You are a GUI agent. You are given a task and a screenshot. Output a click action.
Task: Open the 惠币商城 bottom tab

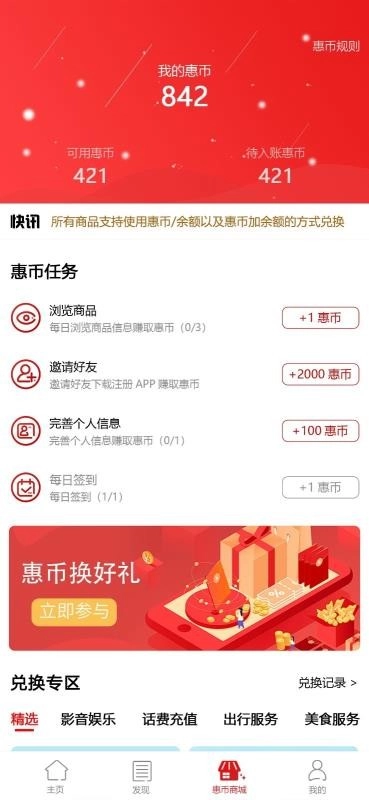click(x=229, y=777)
